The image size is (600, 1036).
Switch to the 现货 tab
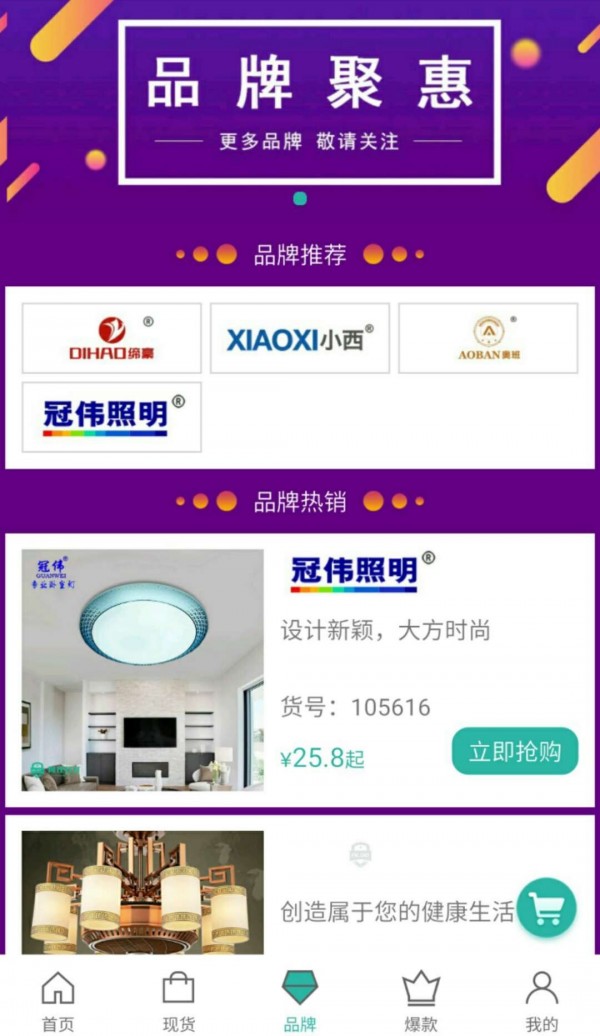click(178, 1000)
